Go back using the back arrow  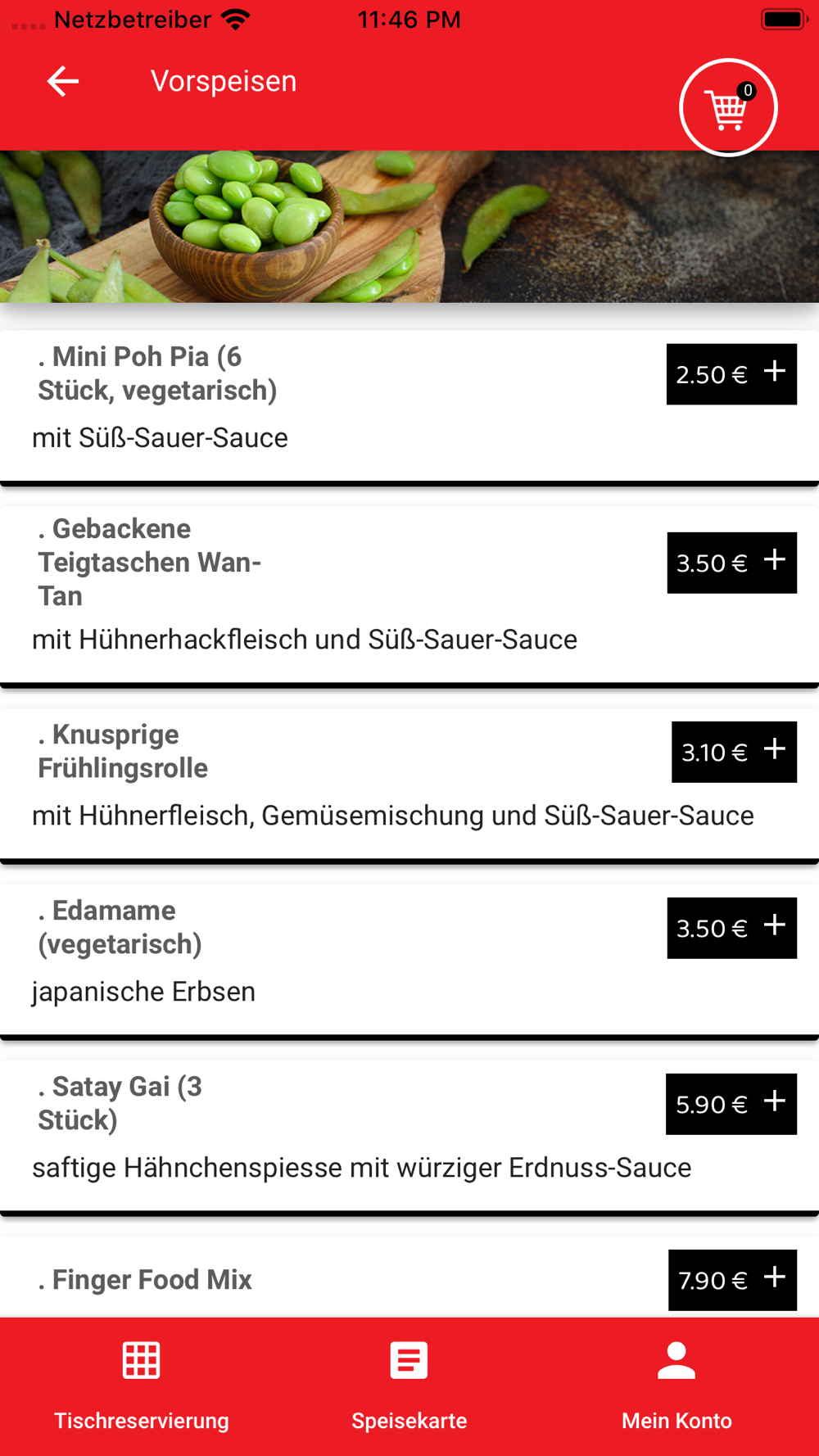pyautogui.click(x=62, y=81)
